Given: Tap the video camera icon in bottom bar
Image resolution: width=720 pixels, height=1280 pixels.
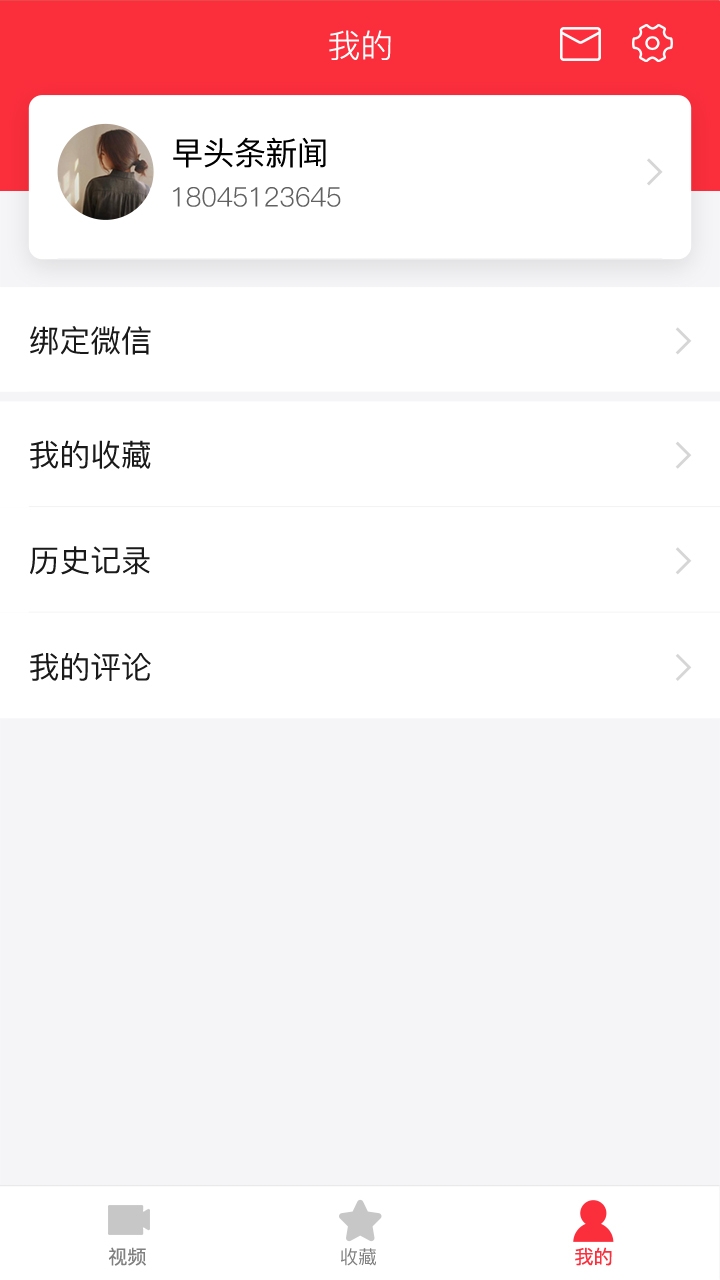Looking at the screenshot, I should (x=126, y=1219).
